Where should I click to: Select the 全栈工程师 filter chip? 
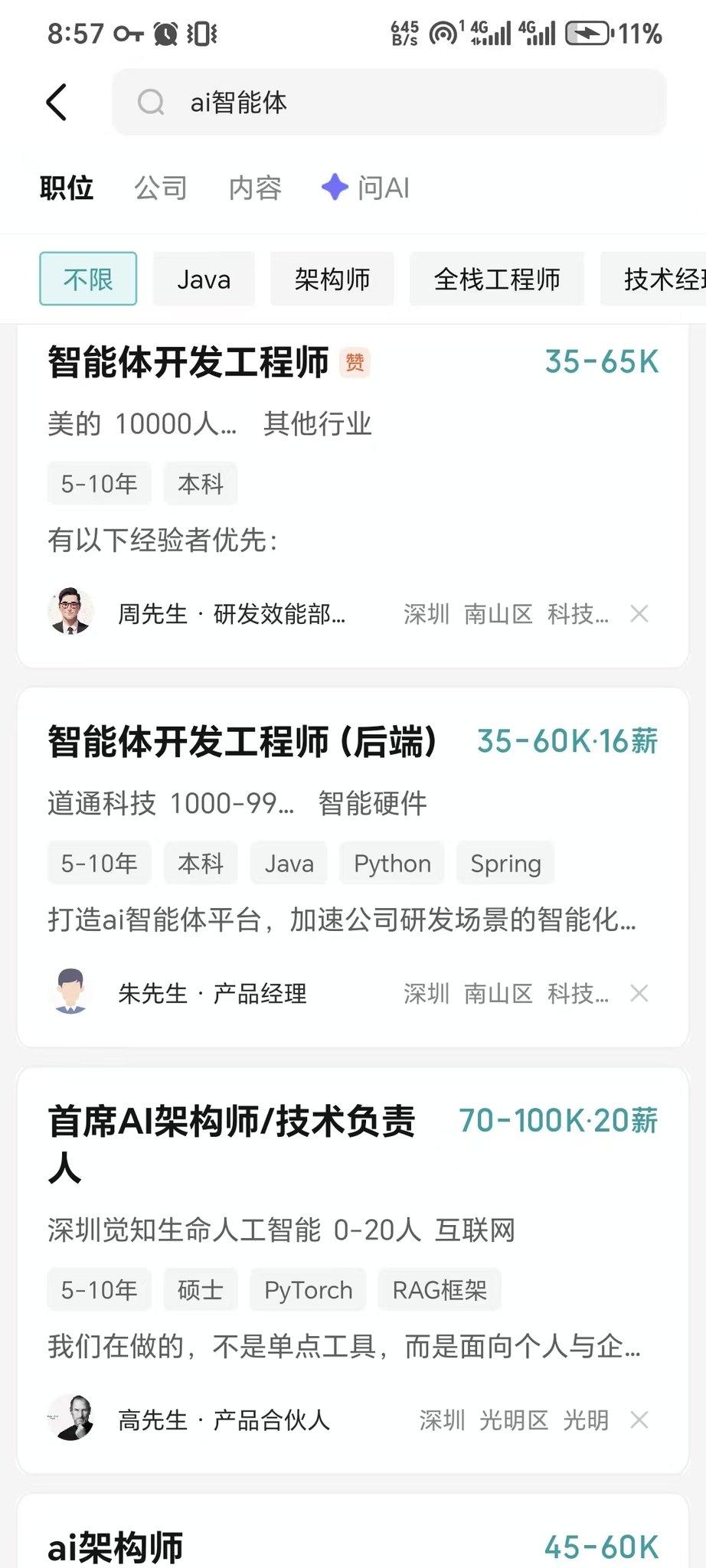coord(496,279)
